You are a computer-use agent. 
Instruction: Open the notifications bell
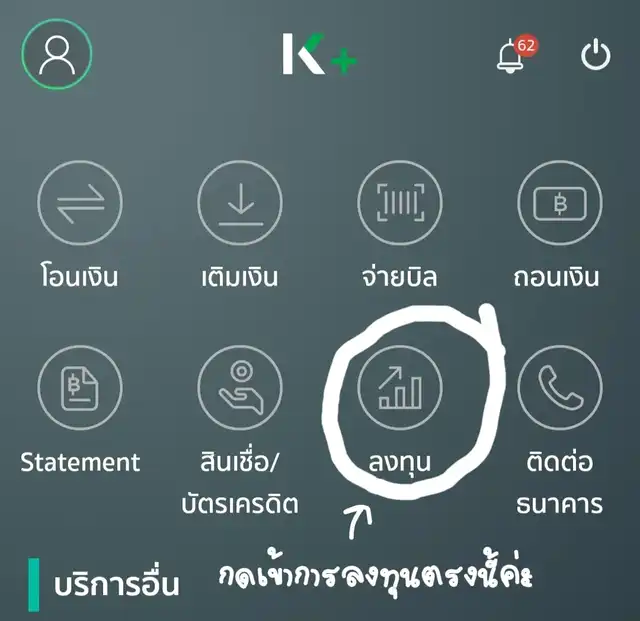[511, 57]
